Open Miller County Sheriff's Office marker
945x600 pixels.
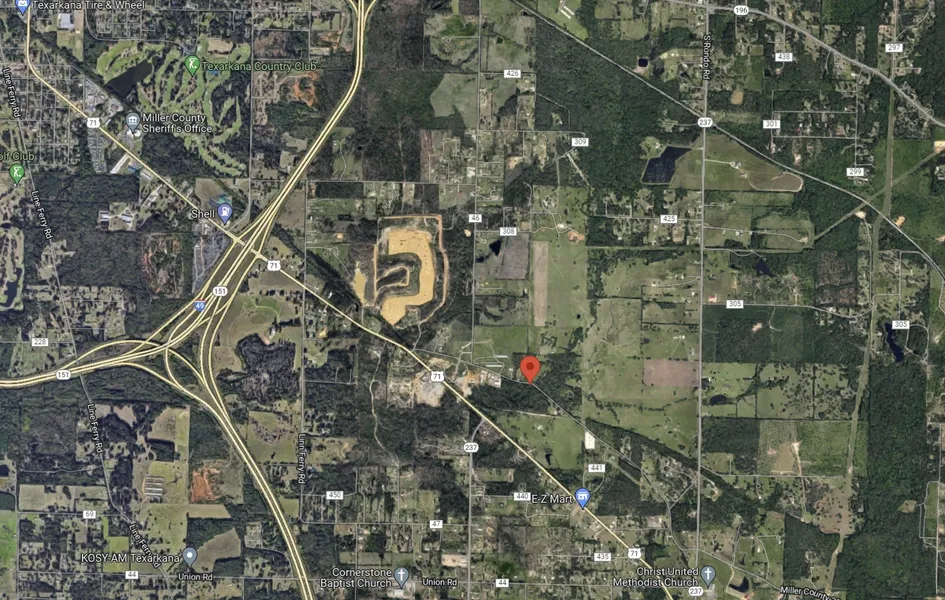pyautogui.click(x=133, y=122)
